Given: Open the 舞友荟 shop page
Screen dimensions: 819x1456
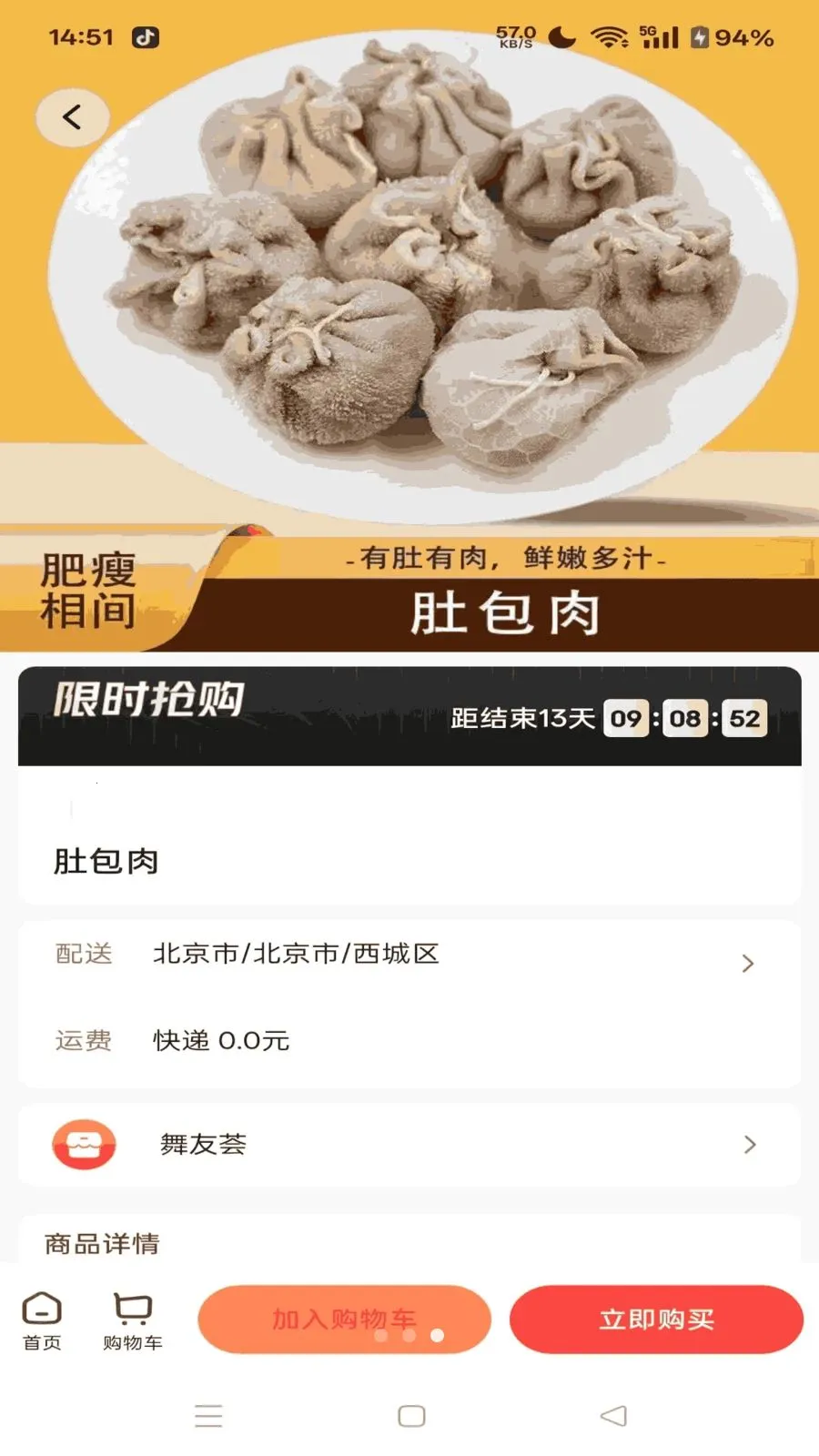Looking at the screenshot, I should (x=409, y=1144).
